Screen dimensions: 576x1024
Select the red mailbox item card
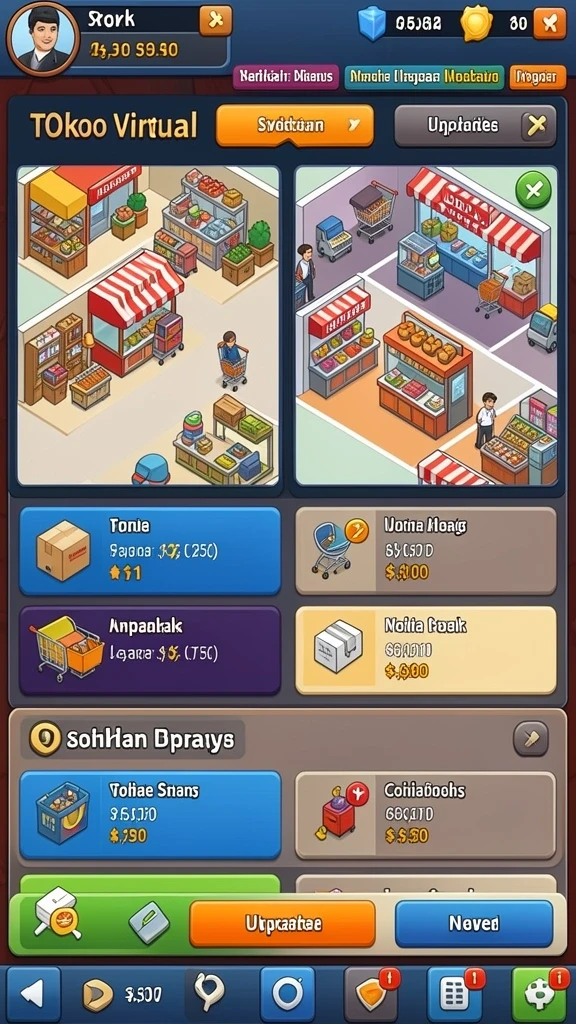pos(426,815)
